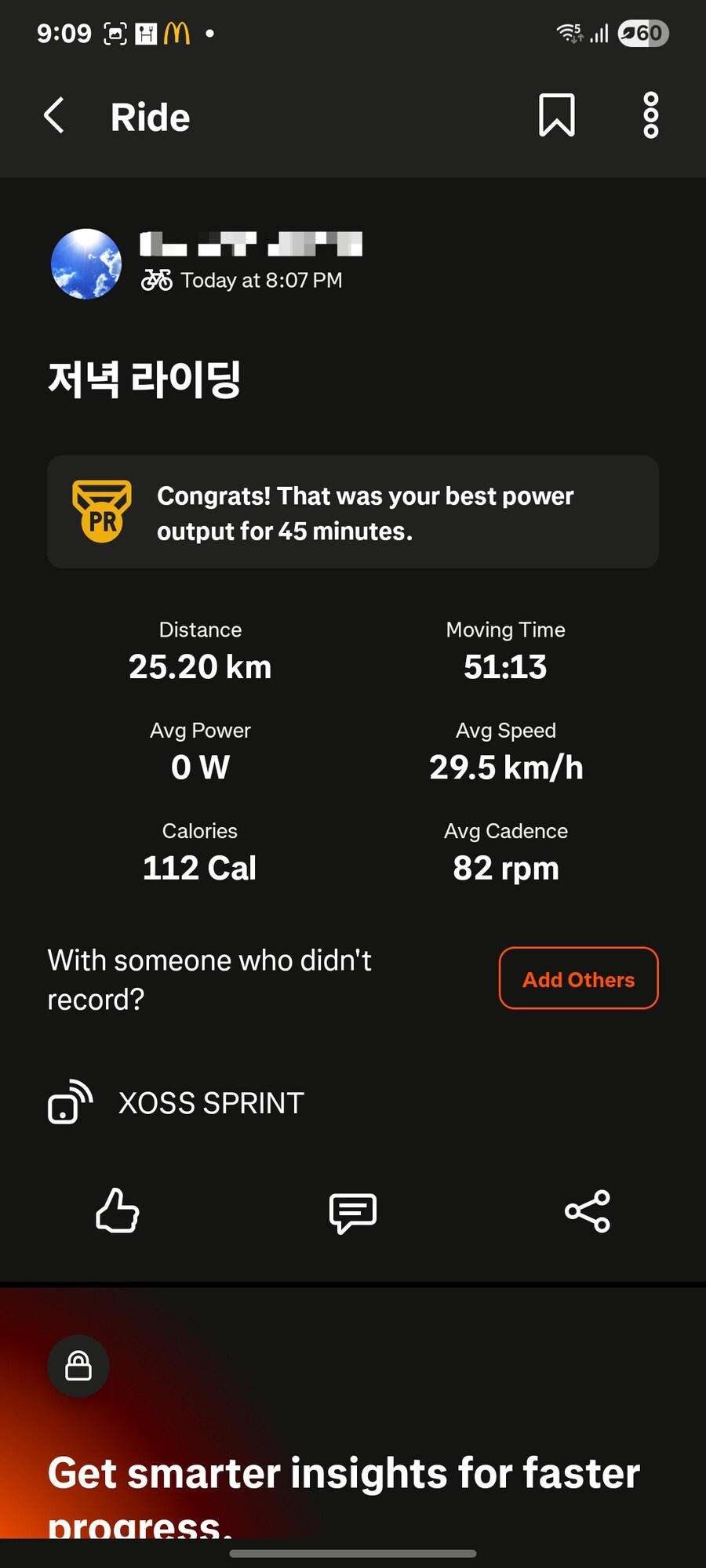The height and width of the screenshot is (1568, 706).
Task: Go back from the Ride screen
Action: (x=54, y=116)
